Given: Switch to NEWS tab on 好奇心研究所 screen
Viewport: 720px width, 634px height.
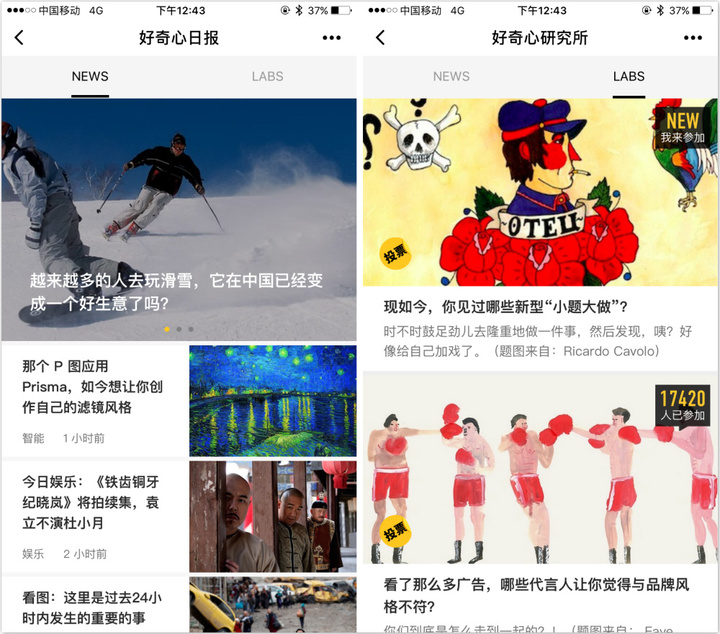Looking at the screenshot, I should [451, 76].
